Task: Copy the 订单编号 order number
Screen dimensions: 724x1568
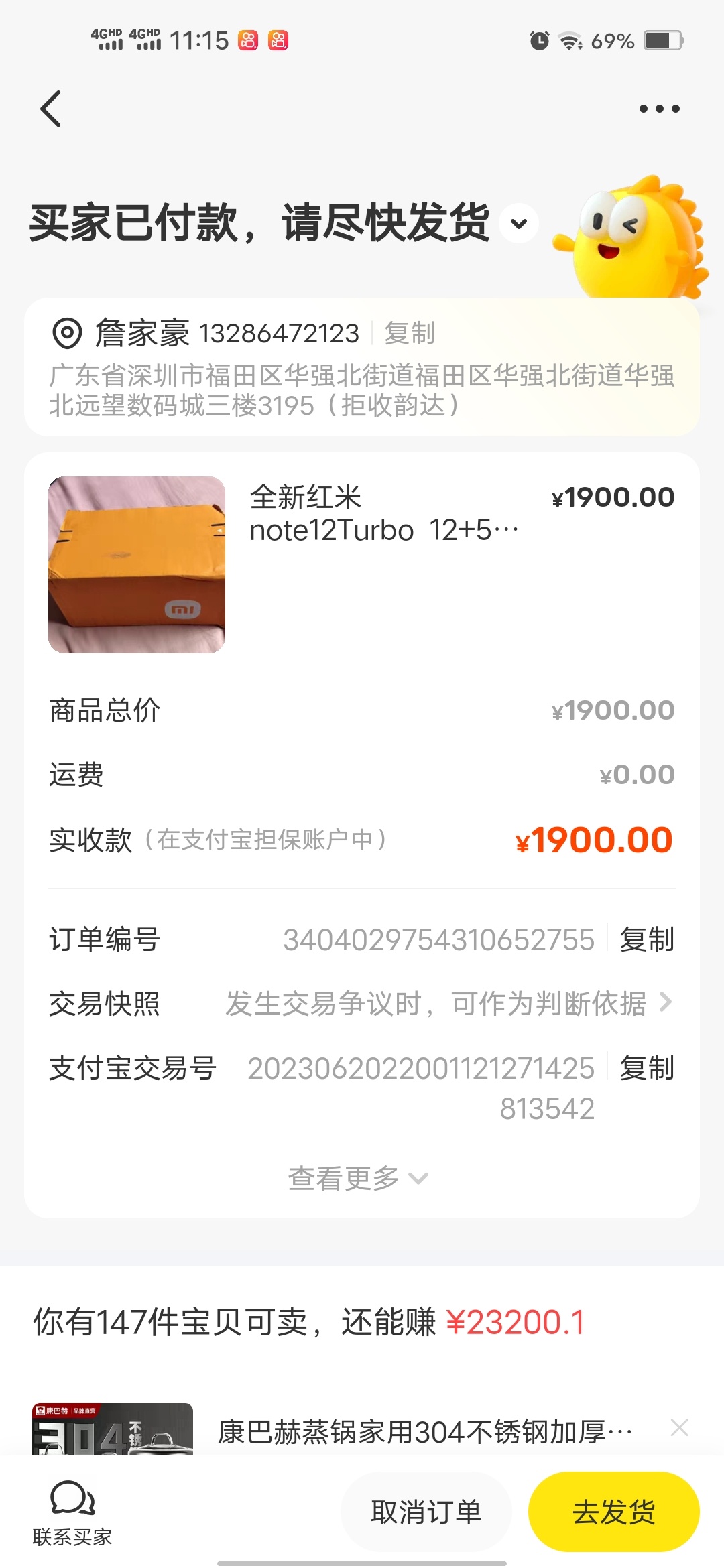Action: click(x=646, y=939)
